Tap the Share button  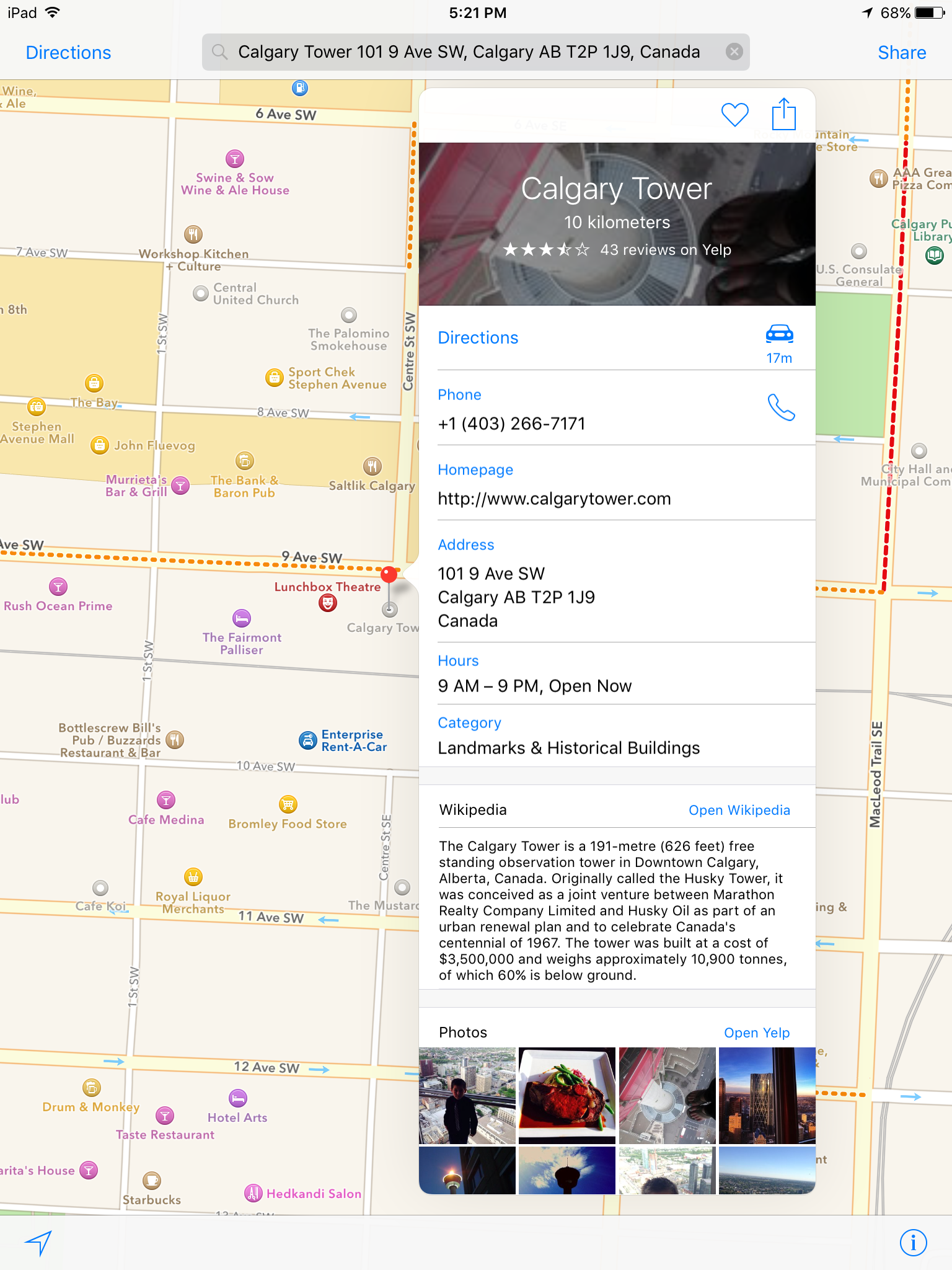tap(902, 53)
